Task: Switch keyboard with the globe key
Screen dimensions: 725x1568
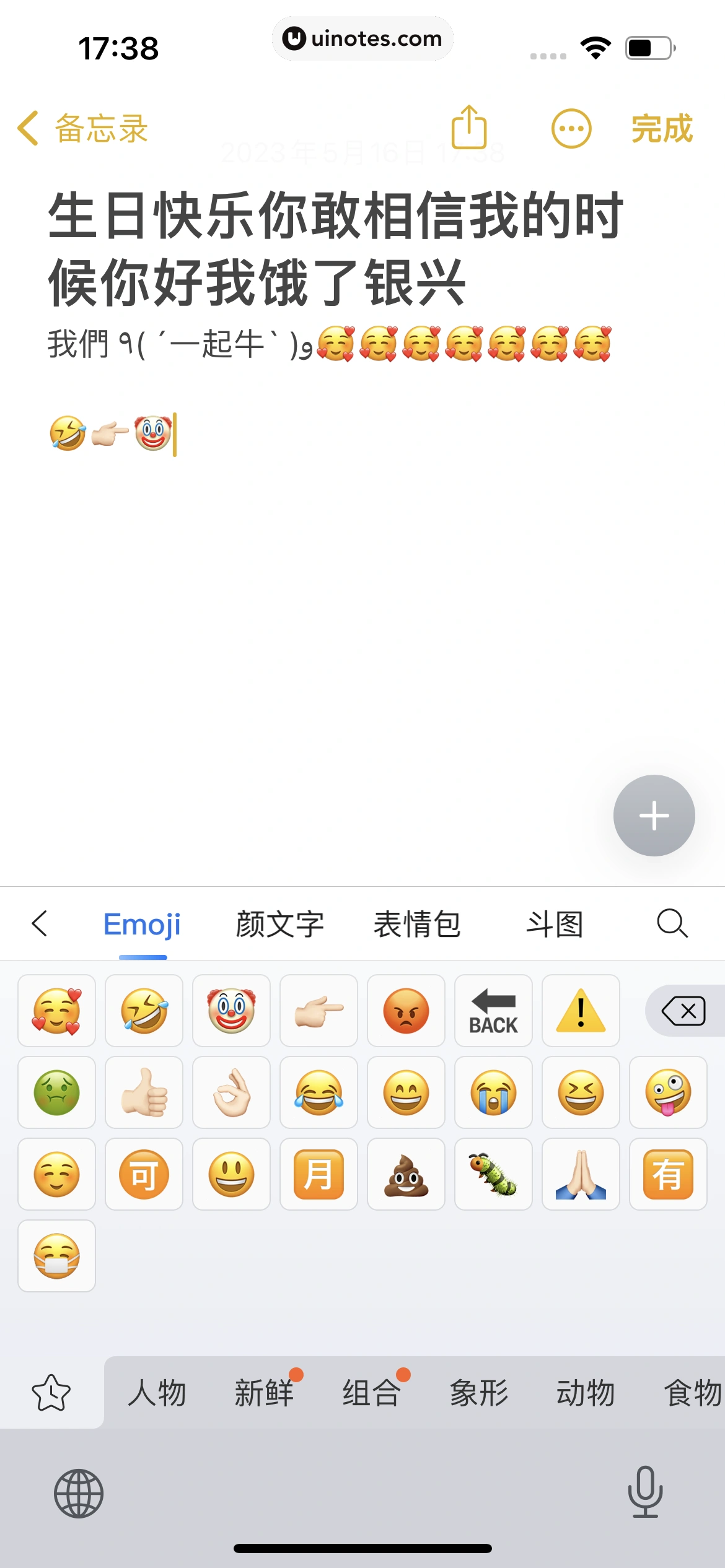Action: click(79, 1494)
